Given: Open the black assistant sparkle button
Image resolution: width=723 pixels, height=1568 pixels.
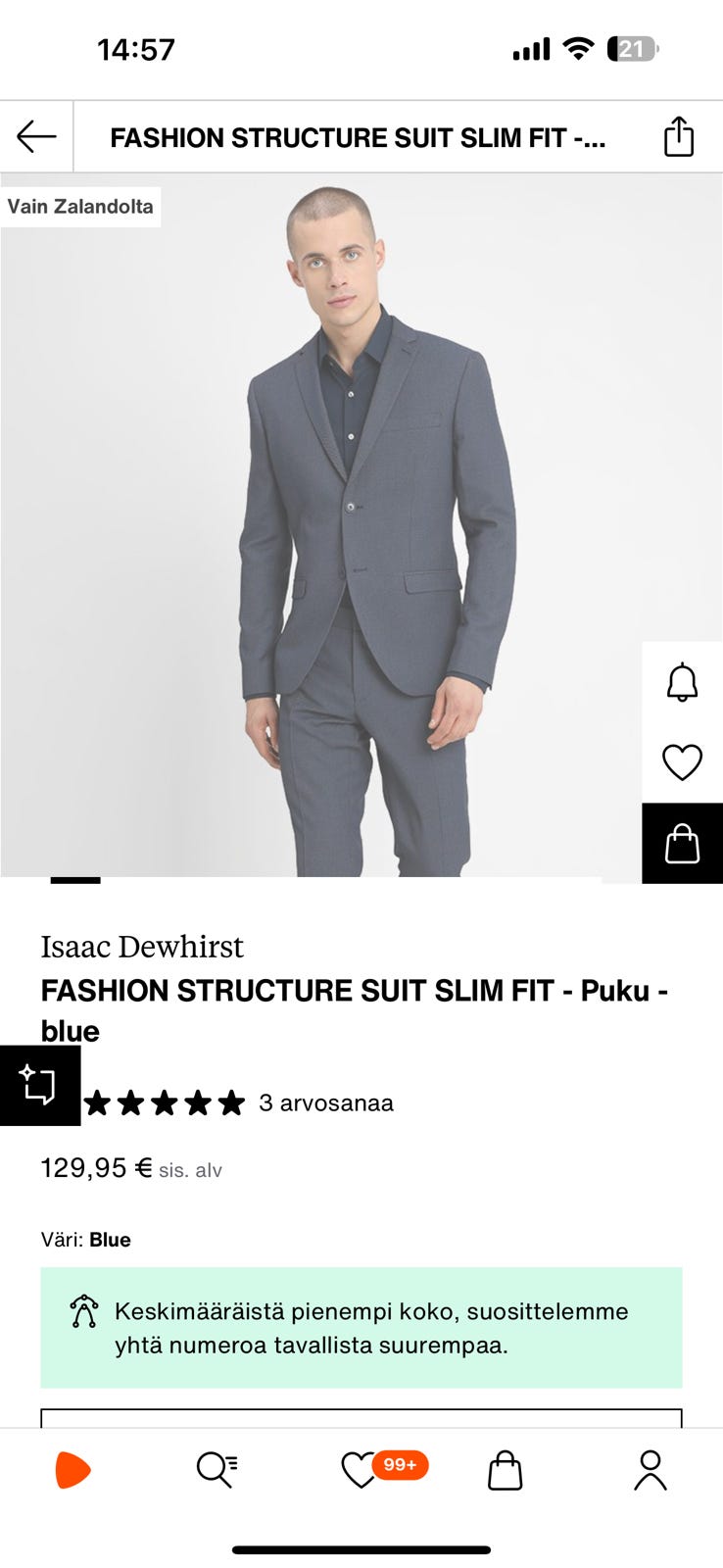Looking at the screenshot, I should tap(39, 1085).
